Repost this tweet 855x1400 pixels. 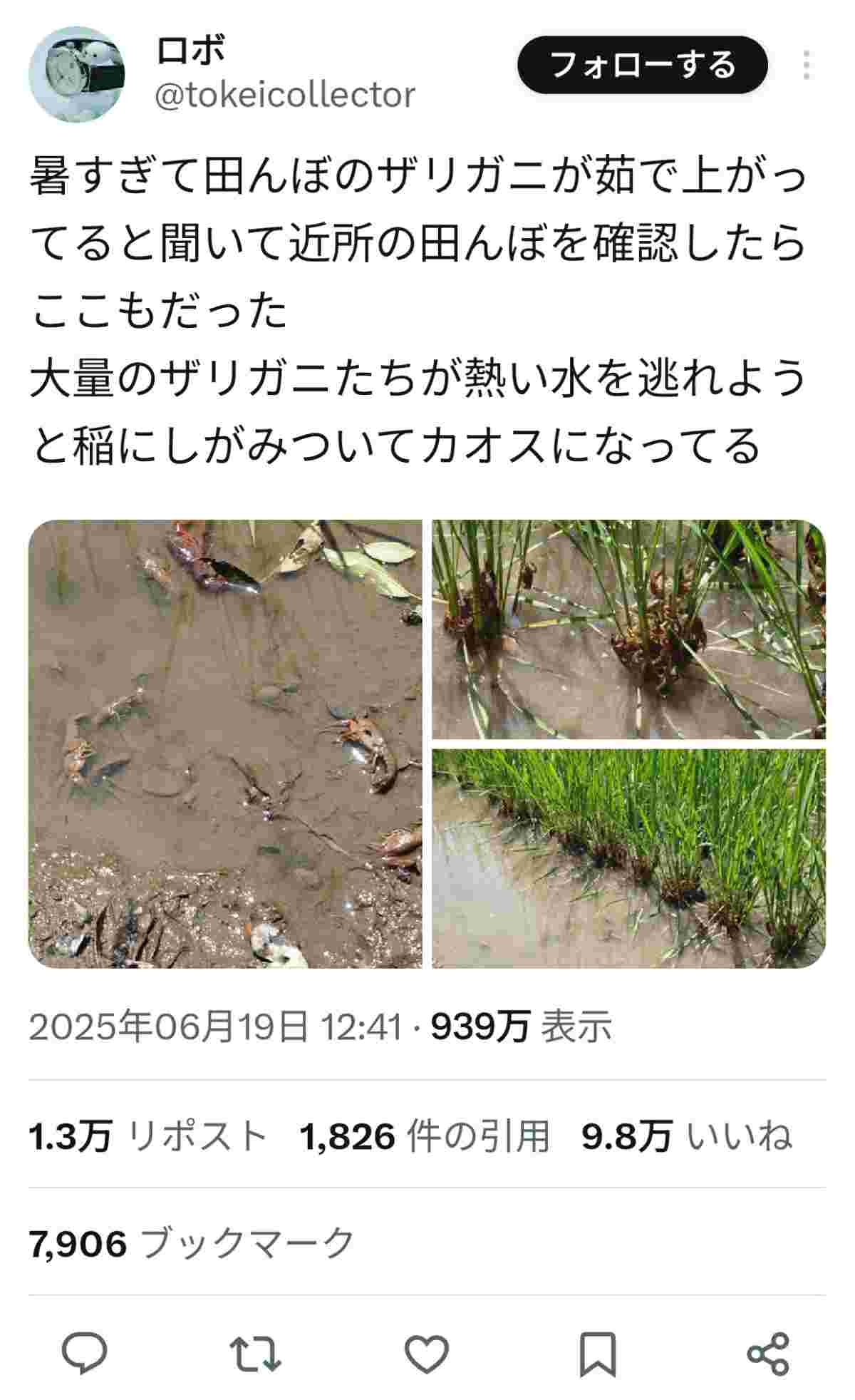click(x=255, y=1354)
